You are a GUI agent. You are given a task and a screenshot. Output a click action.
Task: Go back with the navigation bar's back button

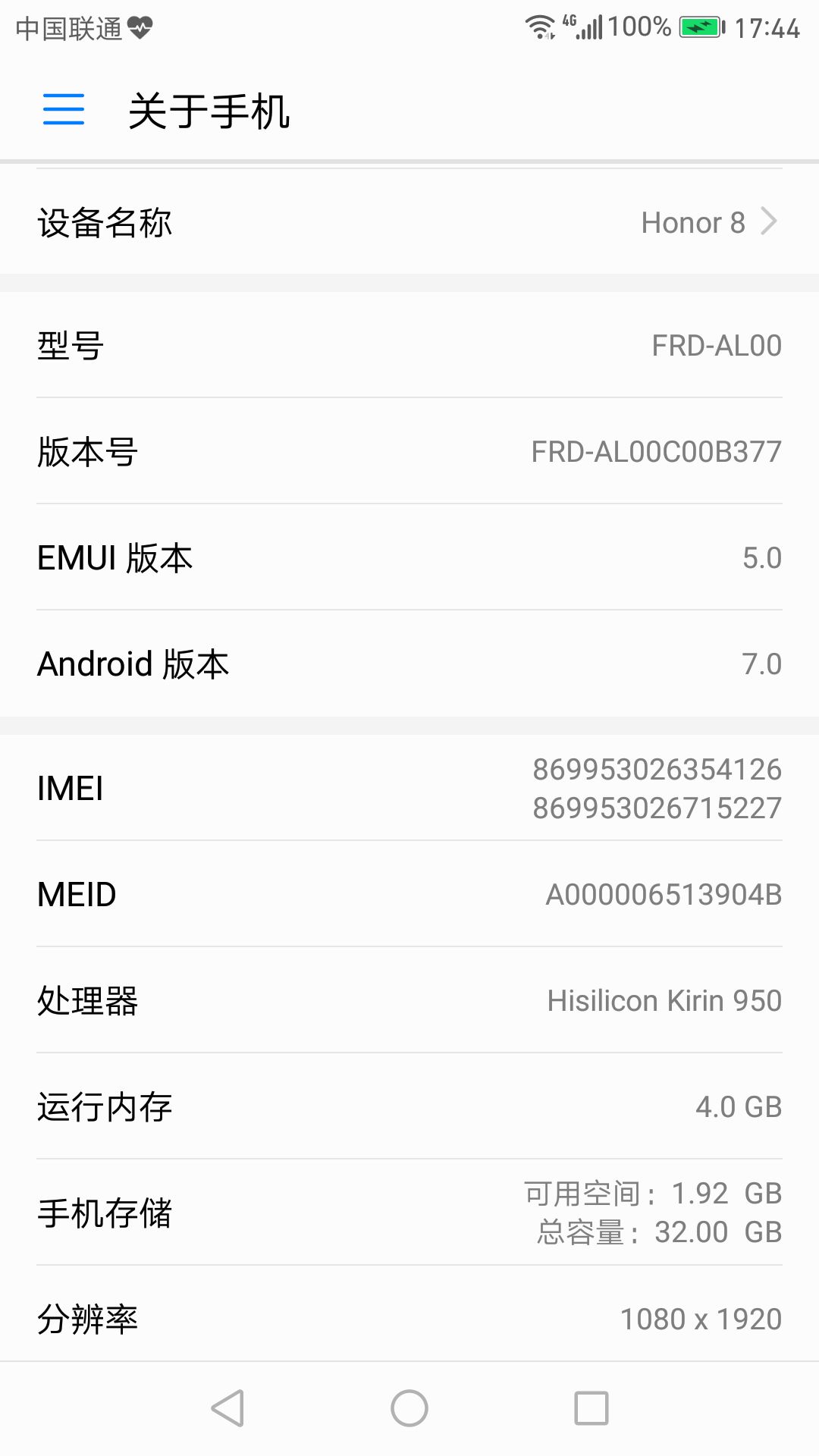[x=227, y=1408]
